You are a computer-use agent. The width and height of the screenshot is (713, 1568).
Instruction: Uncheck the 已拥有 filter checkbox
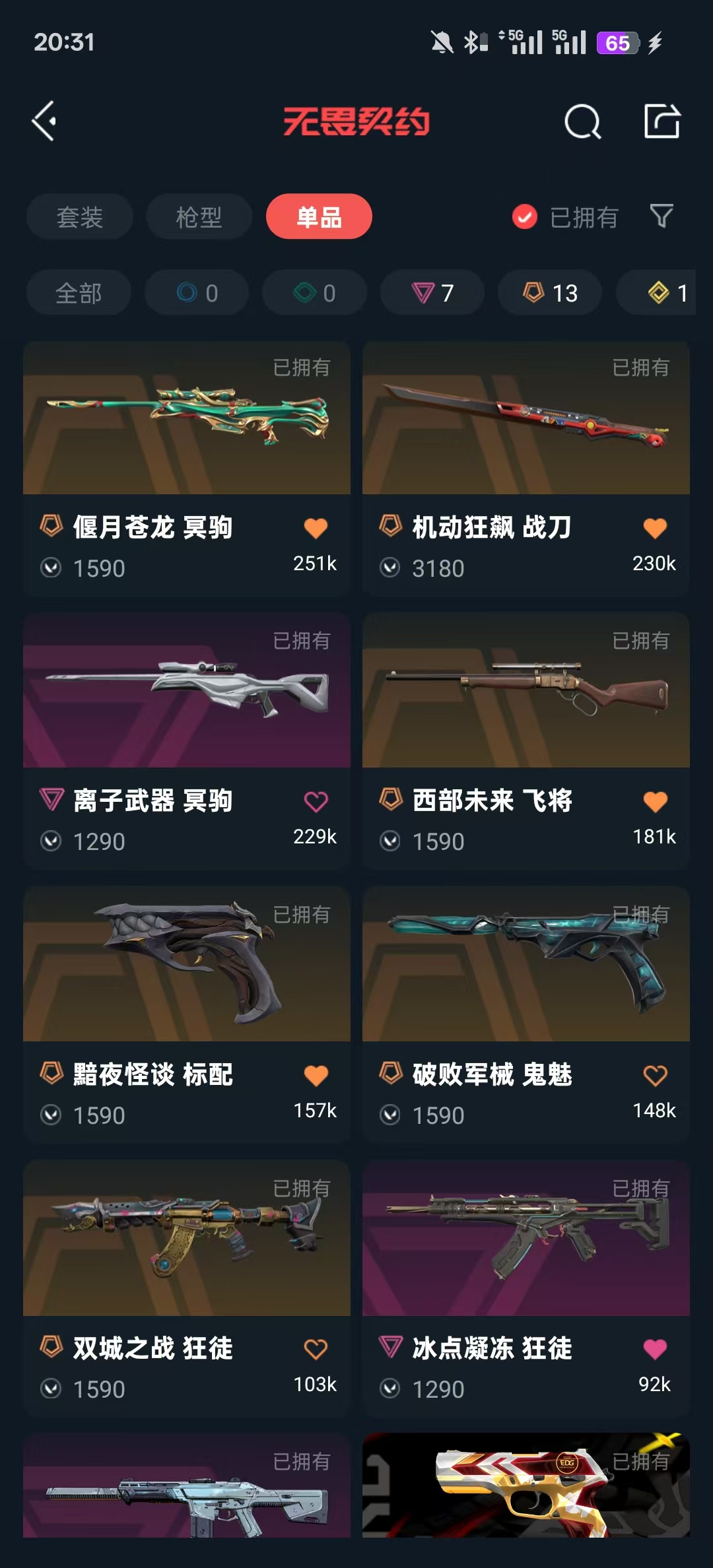[525, 217]
